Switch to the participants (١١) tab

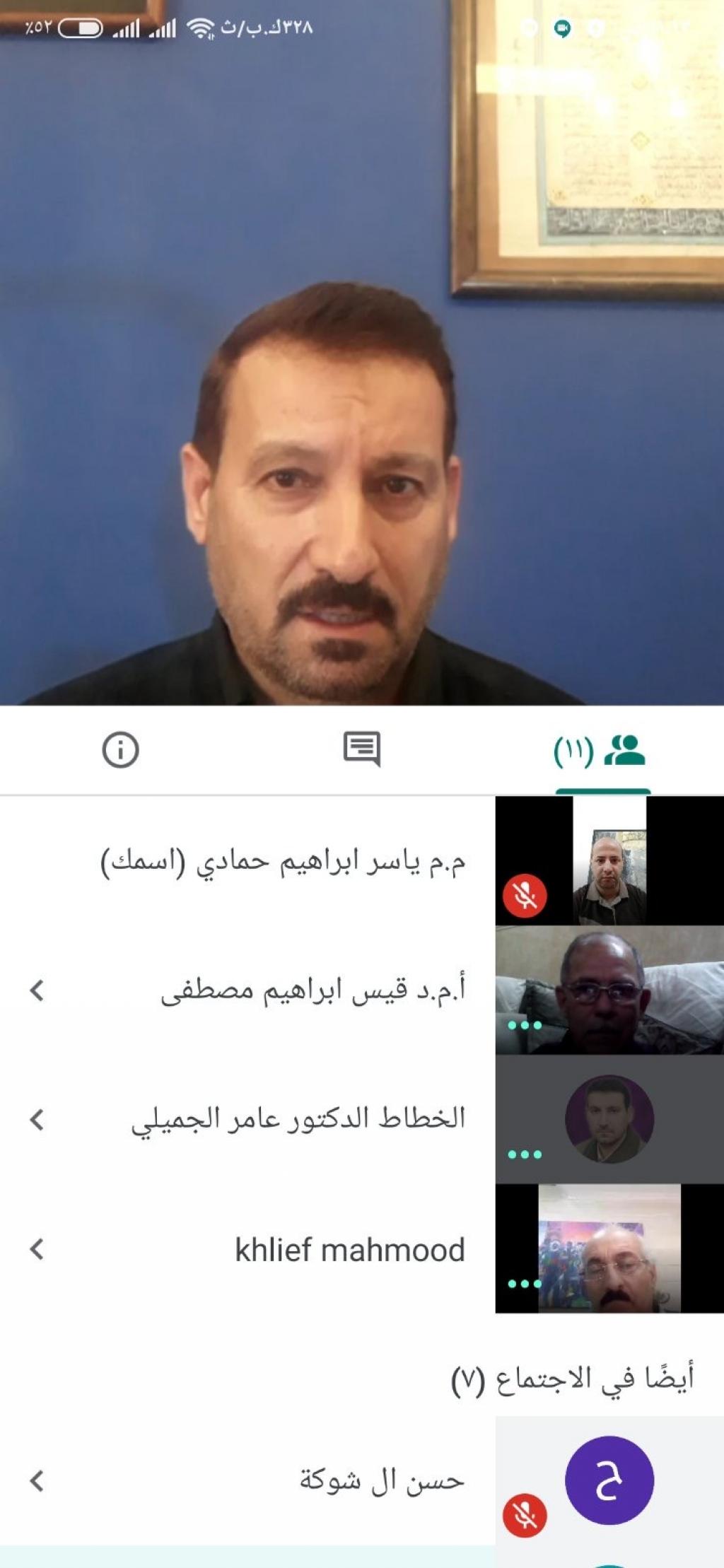point(600,751)
